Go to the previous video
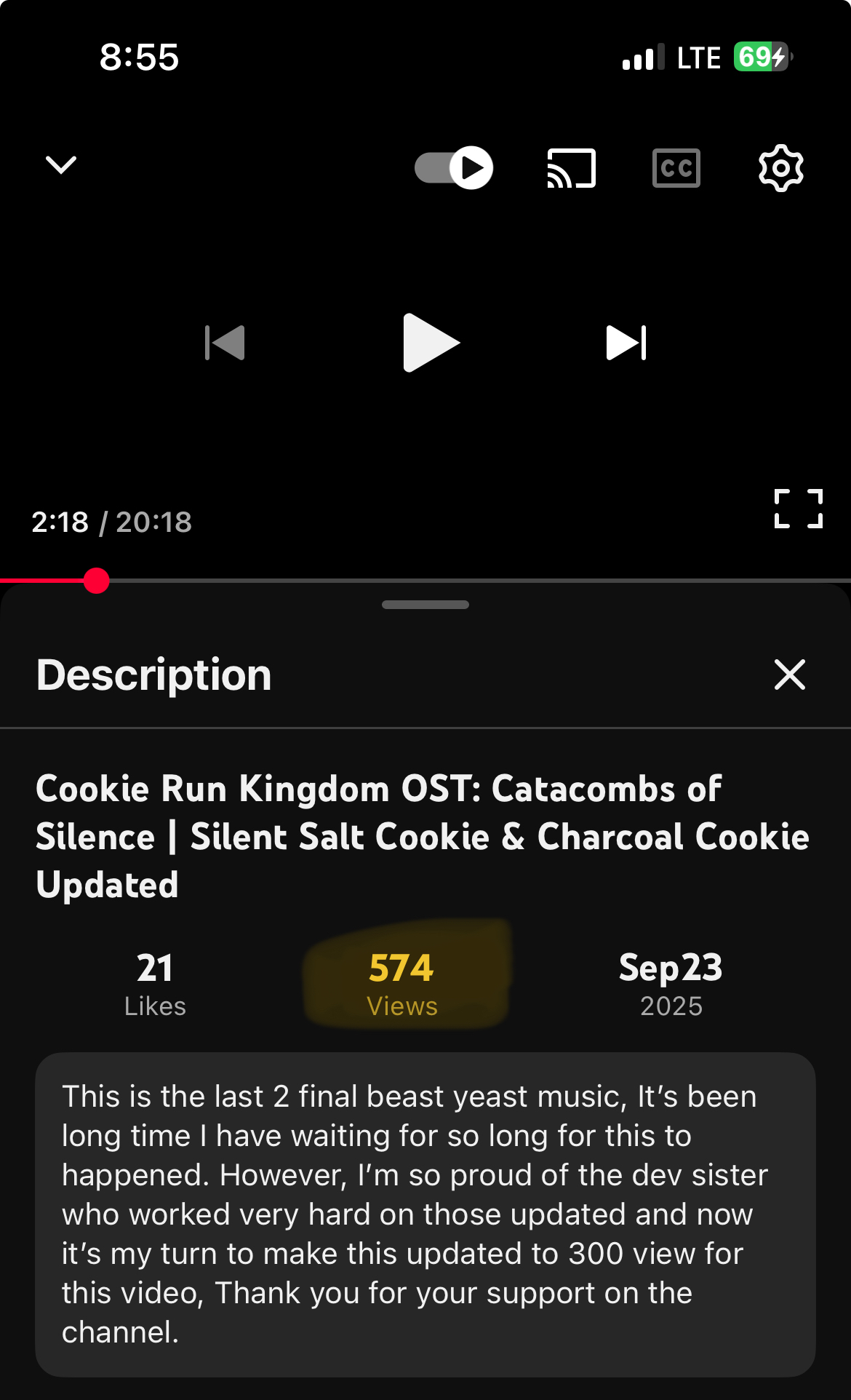The height and width of the screenshot is (1400, 851). pyautogui.click(x=225, y=343)
